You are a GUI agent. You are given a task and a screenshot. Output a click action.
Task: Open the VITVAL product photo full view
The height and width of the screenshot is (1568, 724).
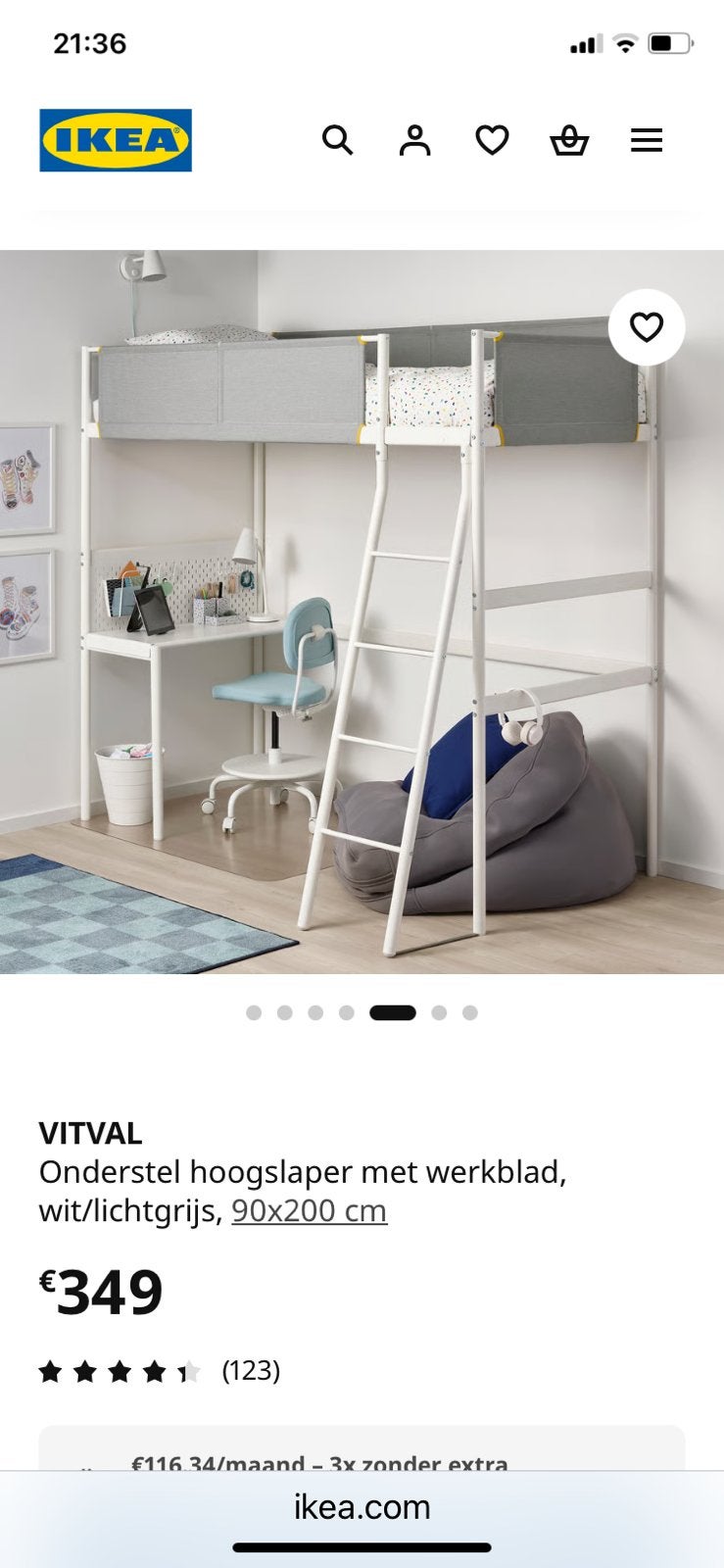click(x=362, y=612)
